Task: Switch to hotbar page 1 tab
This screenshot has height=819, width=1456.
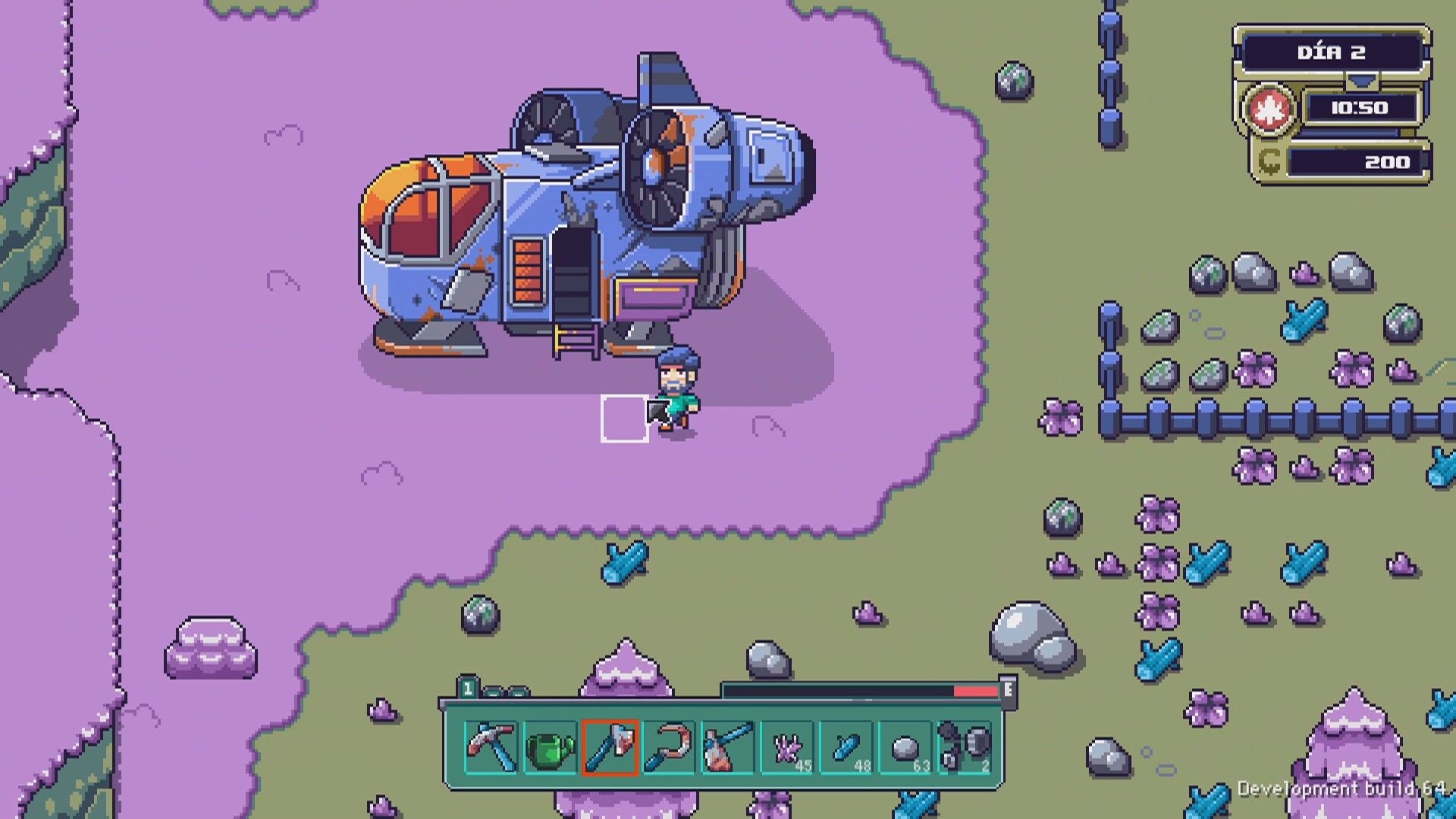Action: coord(468,689)
